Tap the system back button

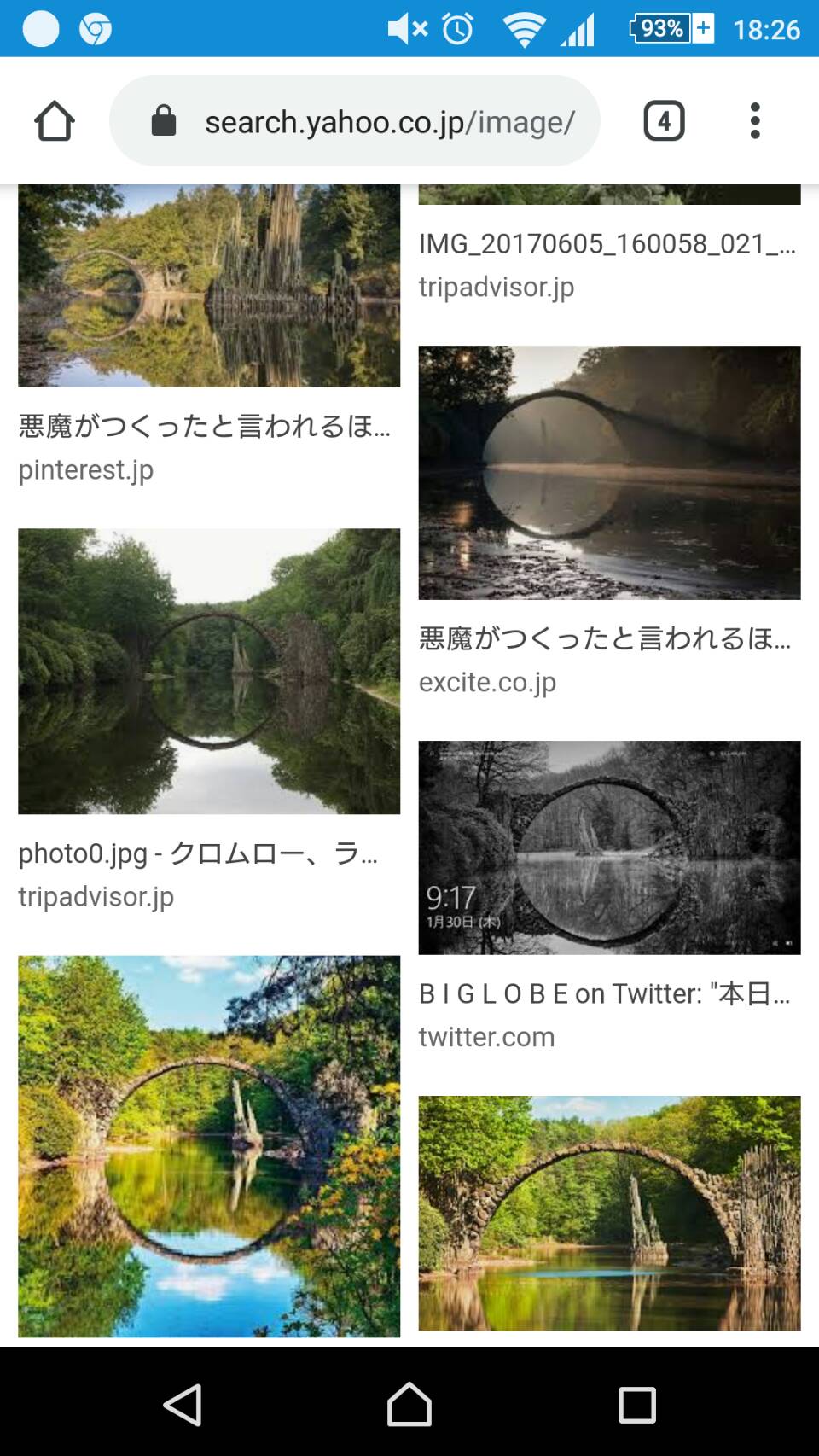pos(183,1405)
